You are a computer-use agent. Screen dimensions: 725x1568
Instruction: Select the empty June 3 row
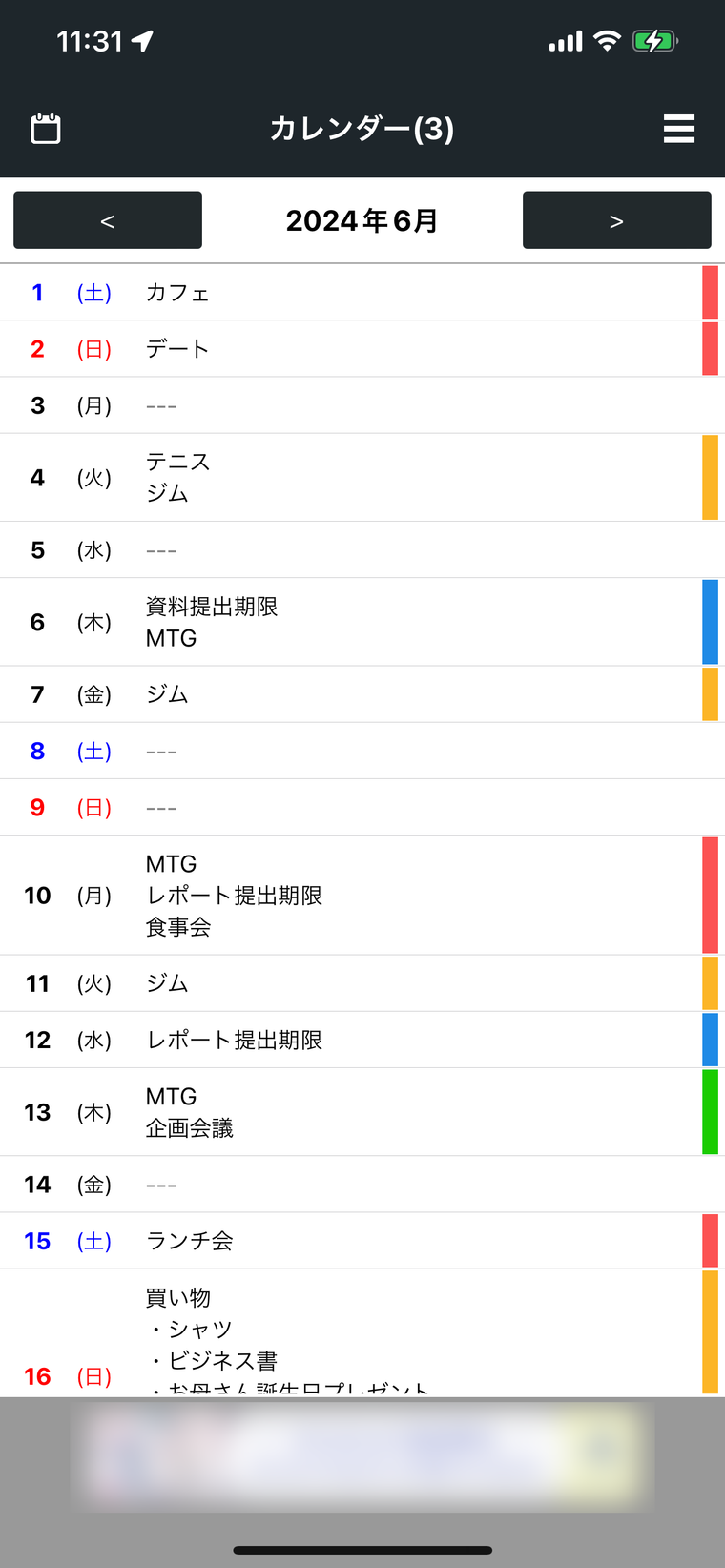point(362,405)
